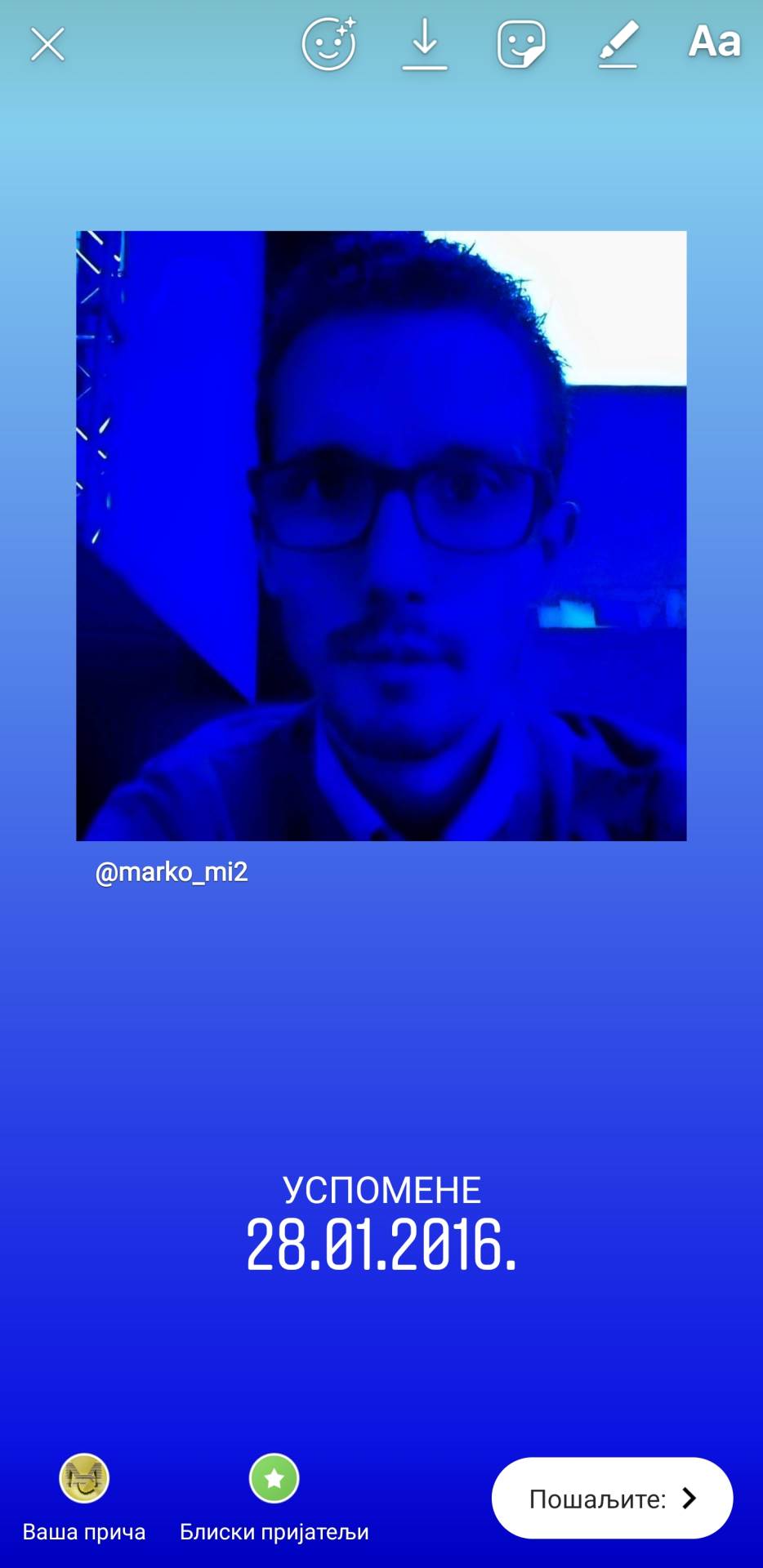Tap the Пошаљите button

click(612, 1499)
